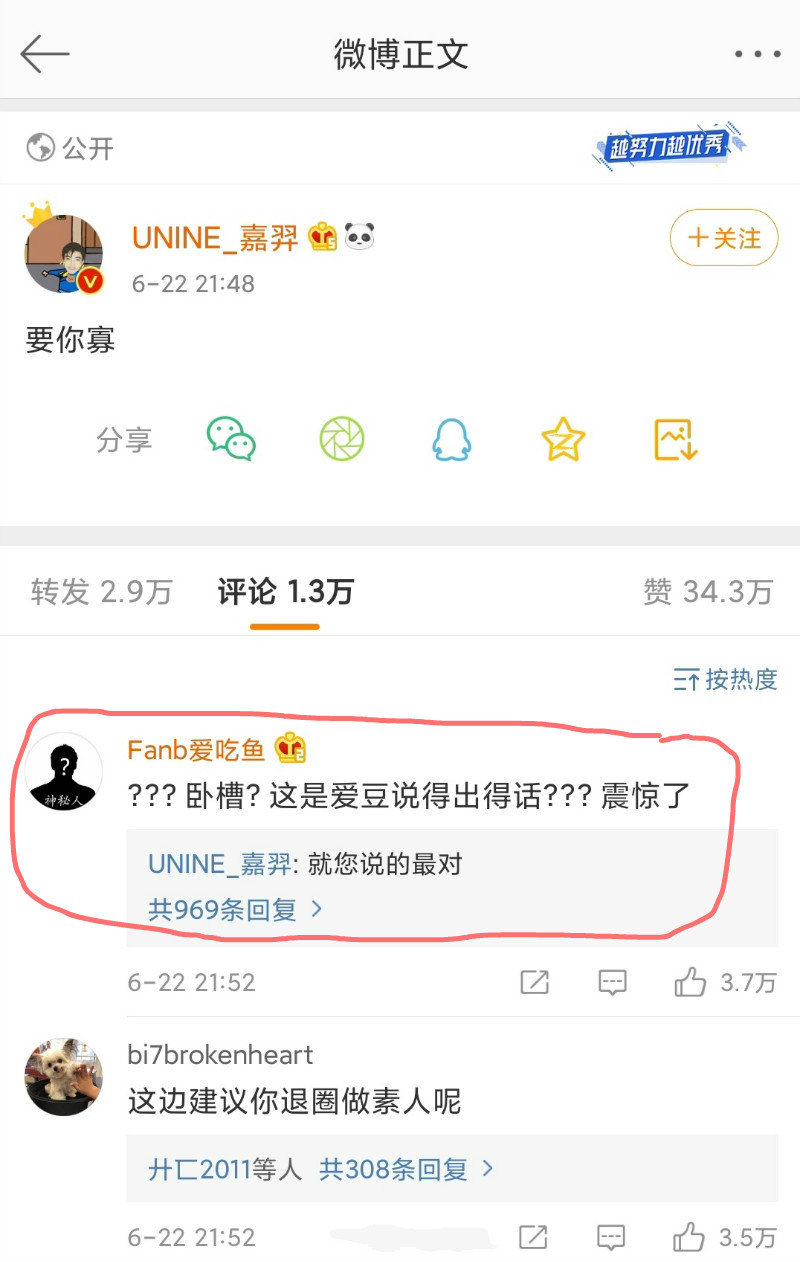
Task: Share the post to QQ Zone star icon
Action: (563, 439)
